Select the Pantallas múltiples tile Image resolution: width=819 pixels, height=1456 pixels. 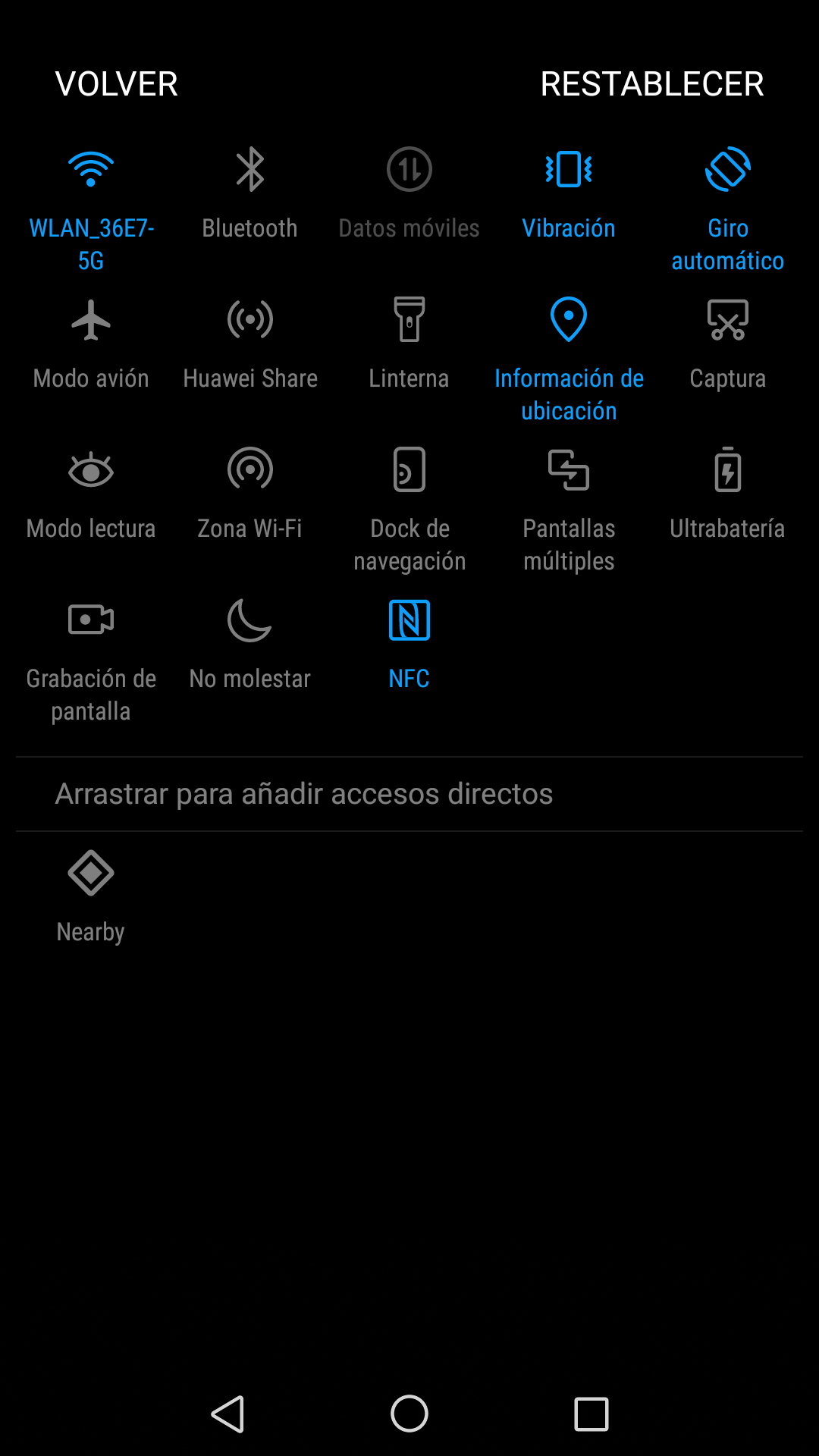click(x=569, y=470)
